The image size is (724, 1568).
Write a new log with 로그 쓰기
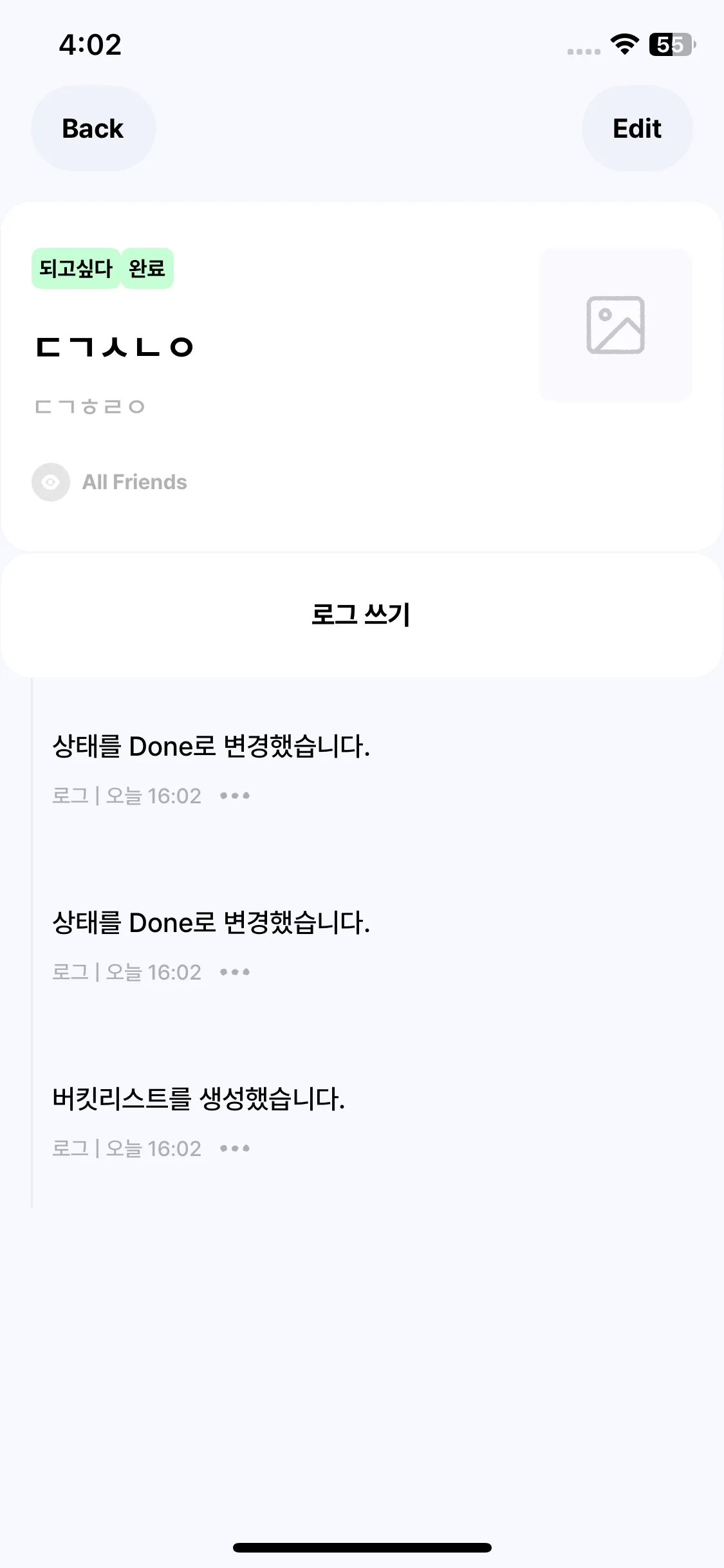361,614
